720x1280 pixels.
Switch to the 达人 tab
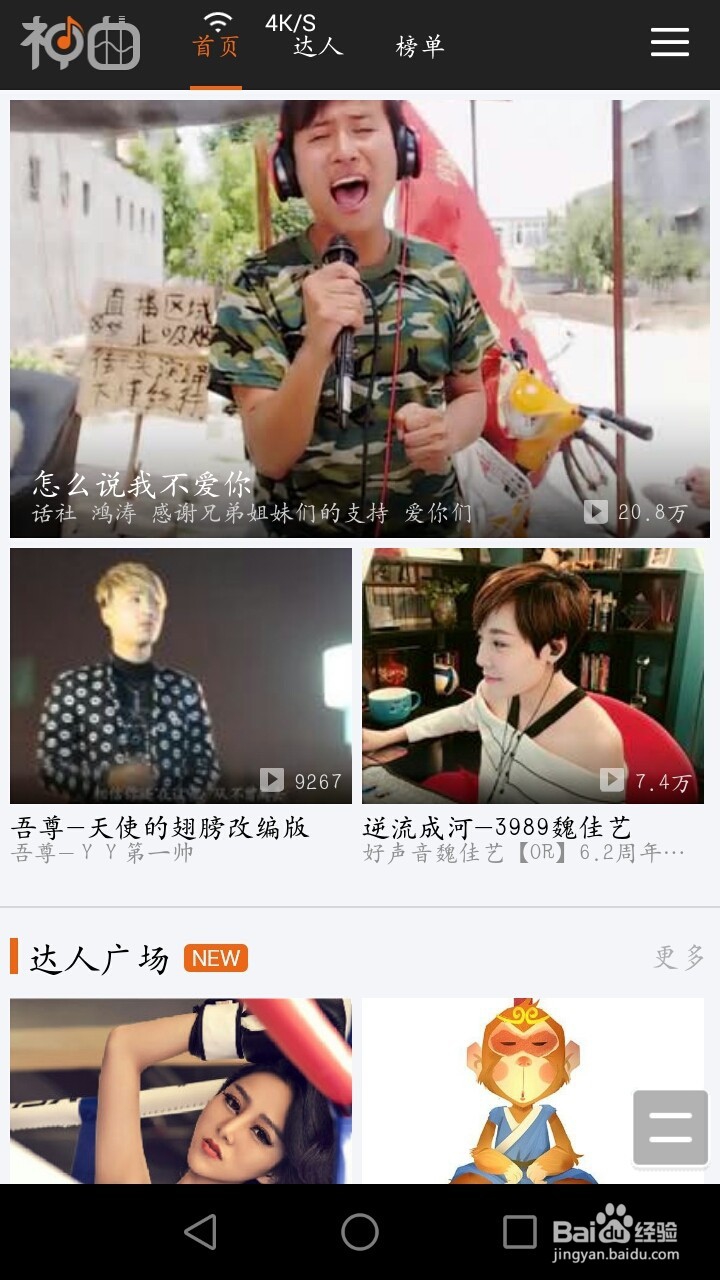(318, 47)
